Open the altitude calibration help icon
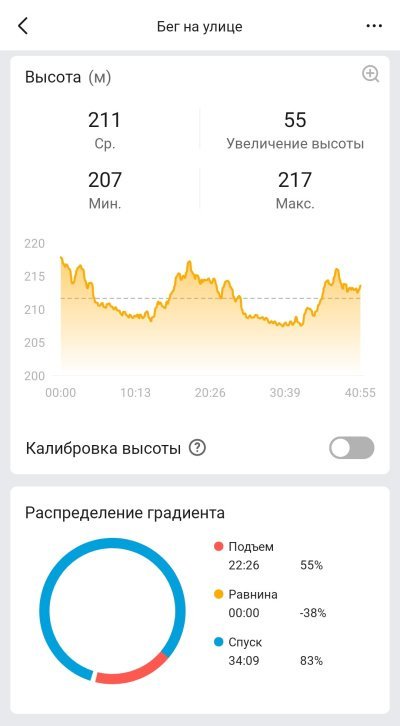 (x=198, y=448)
